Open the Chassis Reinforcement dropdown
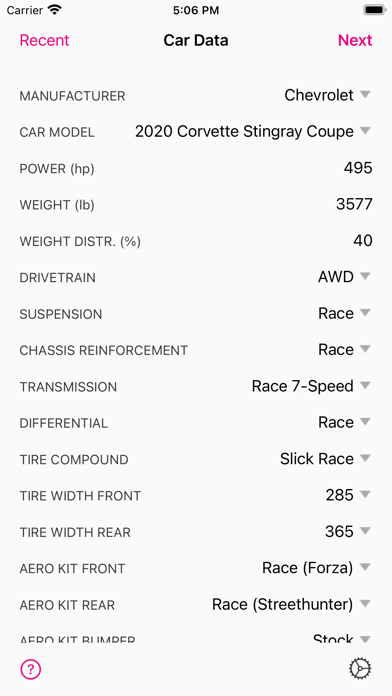 tap(344, 350)
